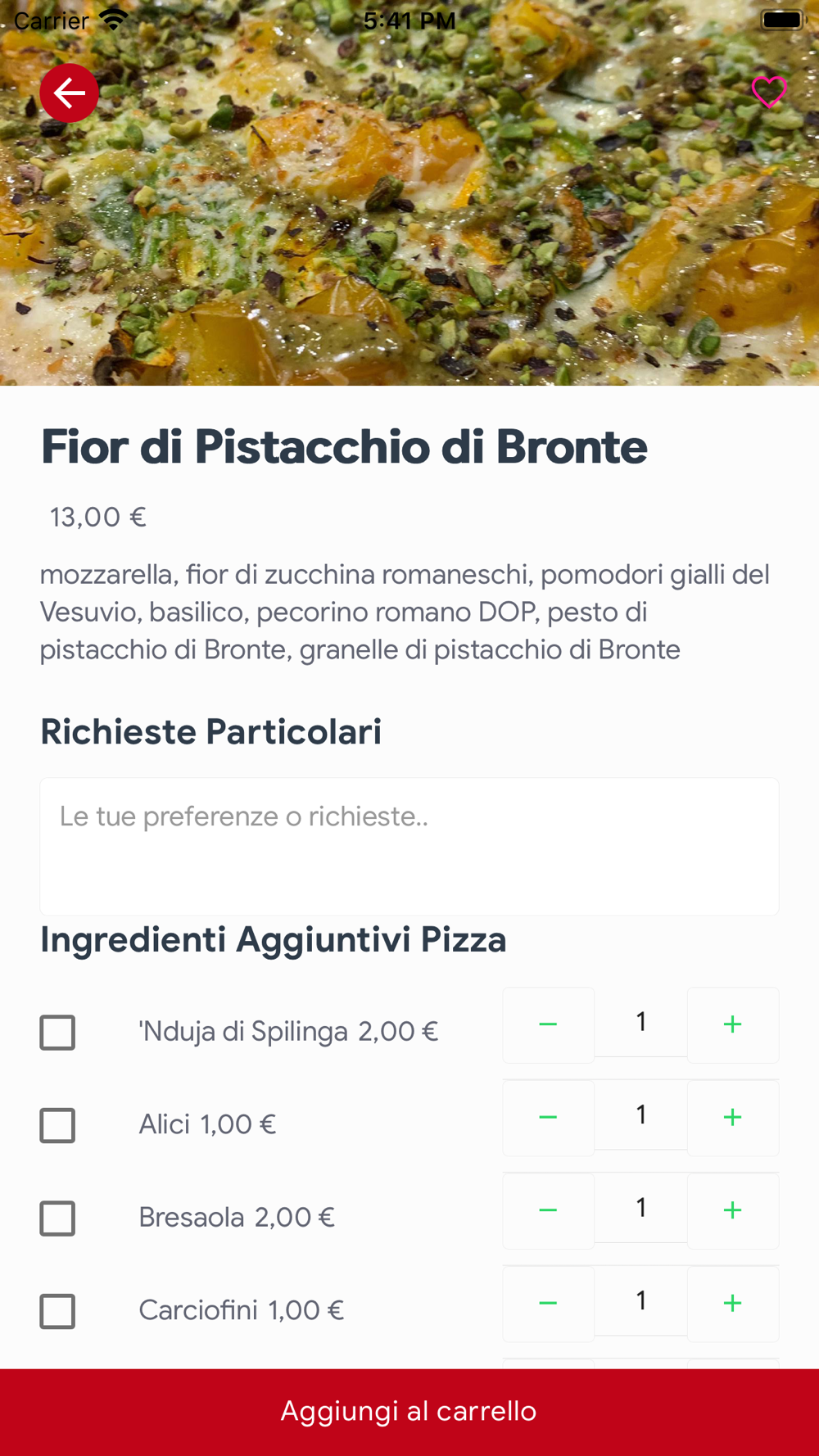Tap minus on the Carciofini row

click(x=548, y=1304)
